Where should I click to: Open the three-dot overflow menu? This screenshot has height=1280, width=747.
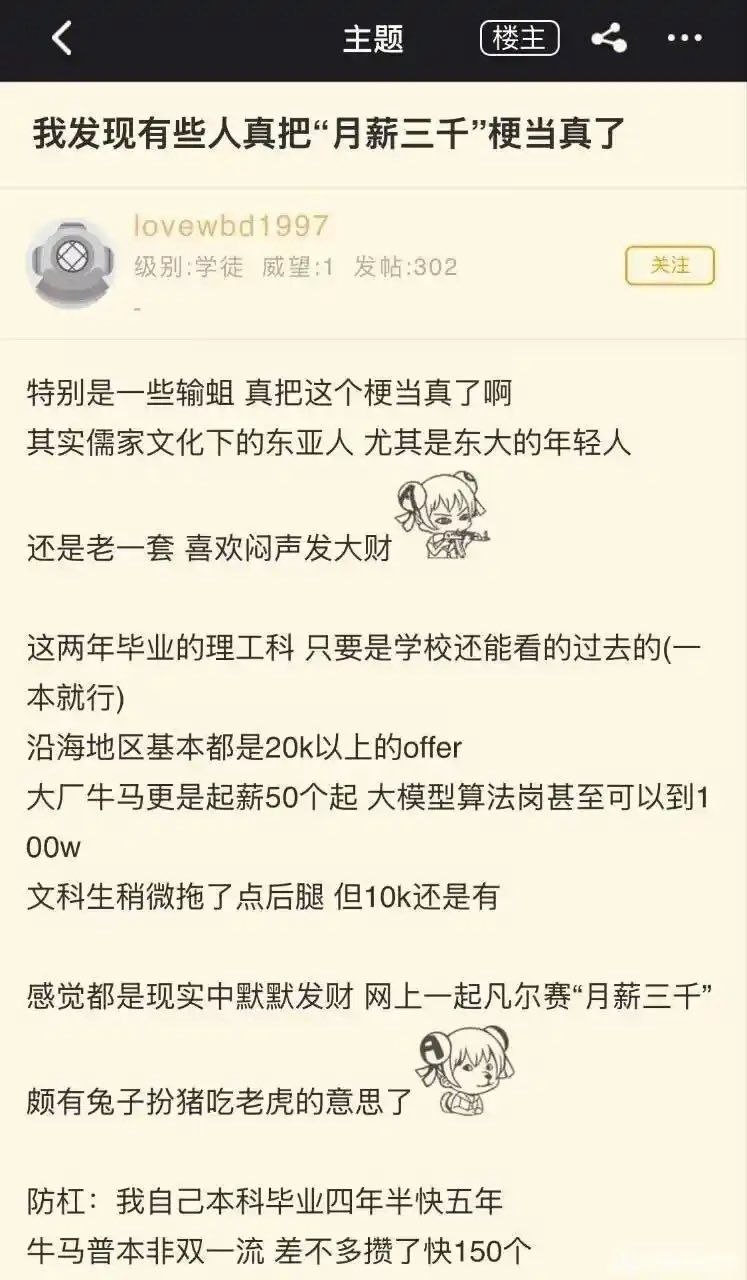[x=685, y=39]
